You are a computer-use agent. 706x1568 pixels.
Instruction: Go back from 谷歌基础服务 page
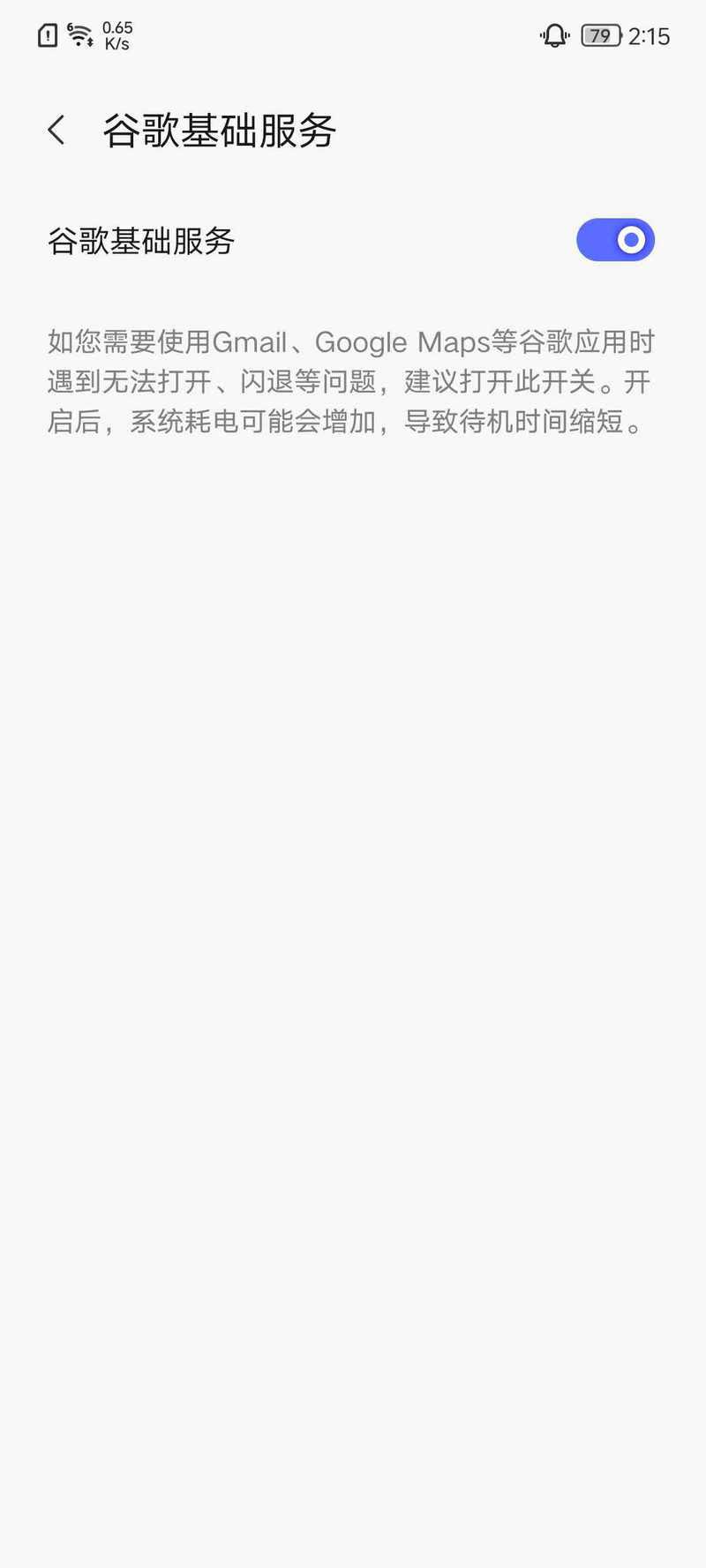pyautogui.click(x=56, y=131)
